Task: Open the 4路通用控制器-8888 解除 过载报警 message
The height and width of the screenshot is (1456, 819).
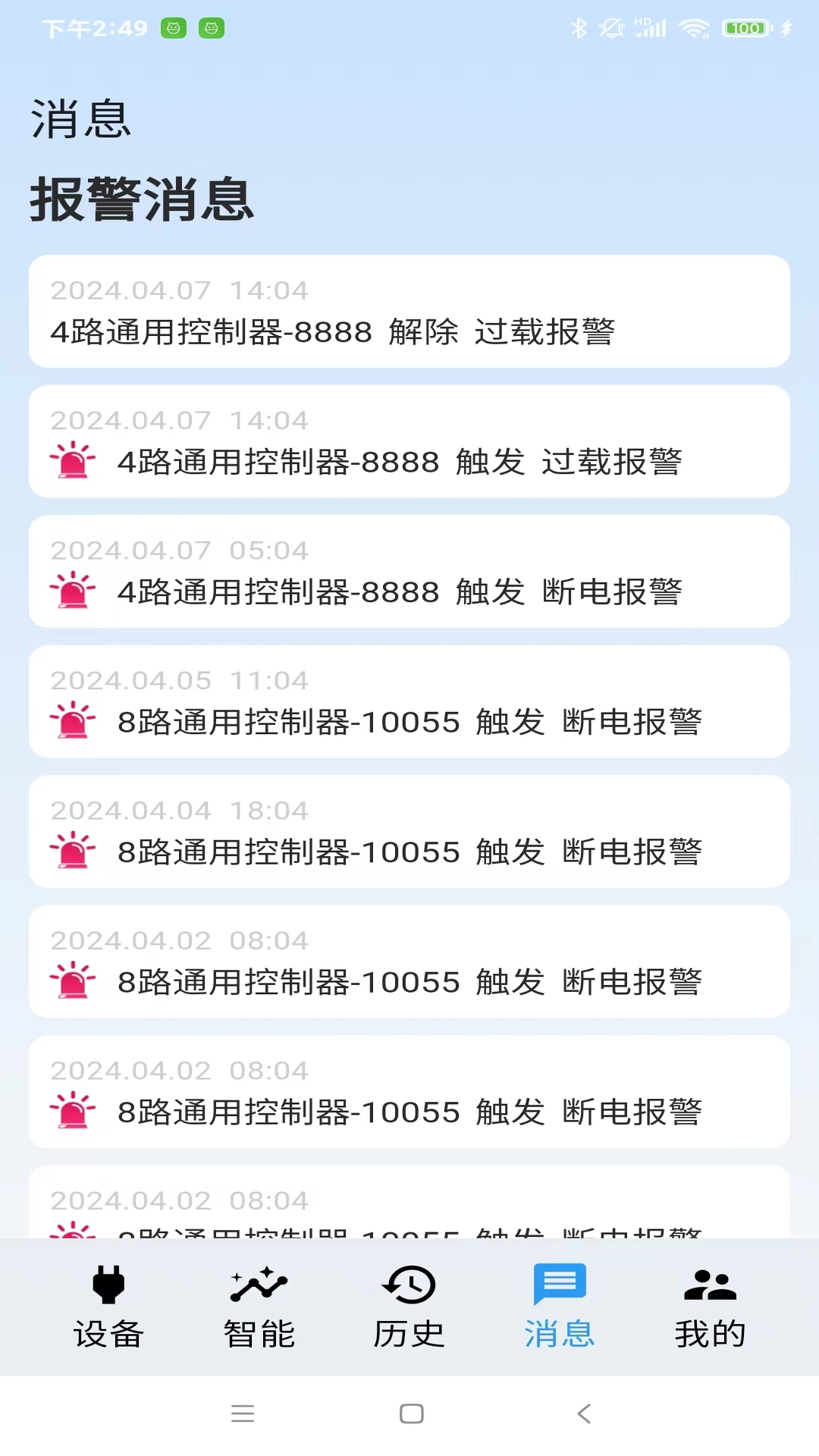Action: (x=409, y=311)
